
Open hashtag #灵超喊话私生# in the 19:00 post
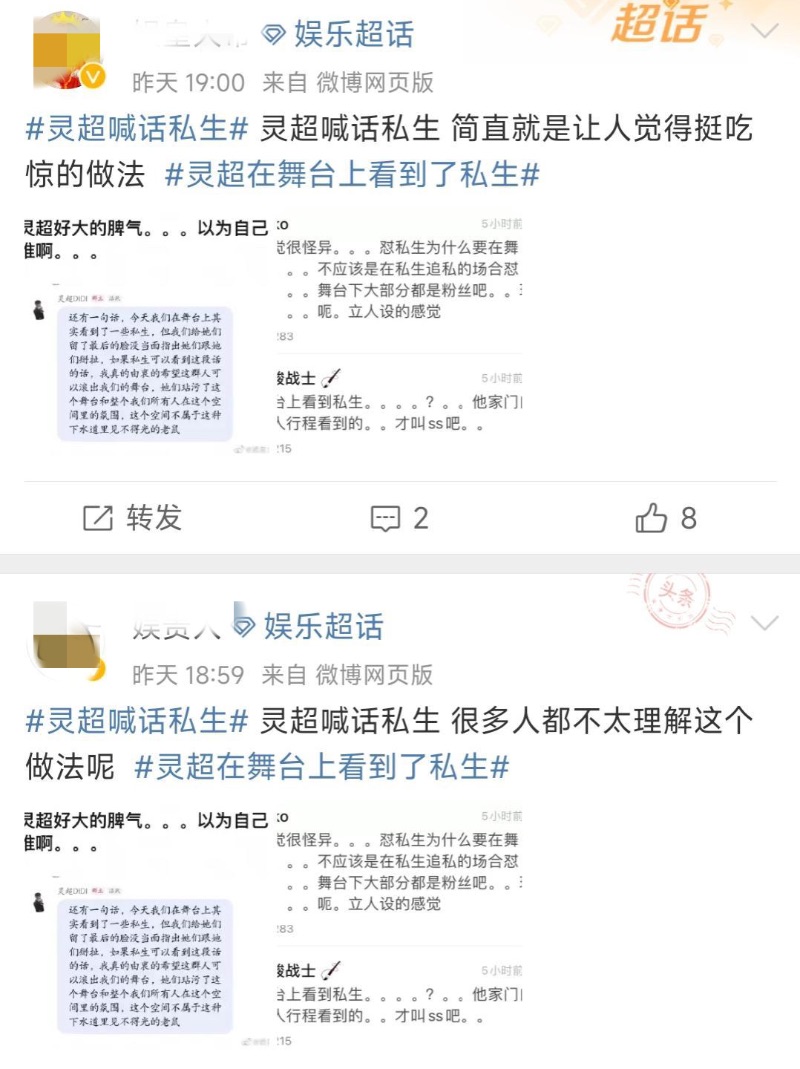click(137, 129)
